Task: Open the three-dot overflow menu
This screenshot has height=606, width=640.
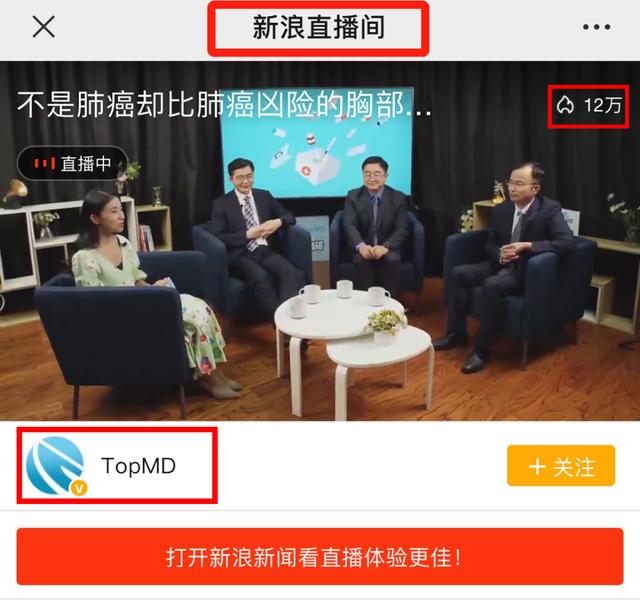Action: click(595, 27)
